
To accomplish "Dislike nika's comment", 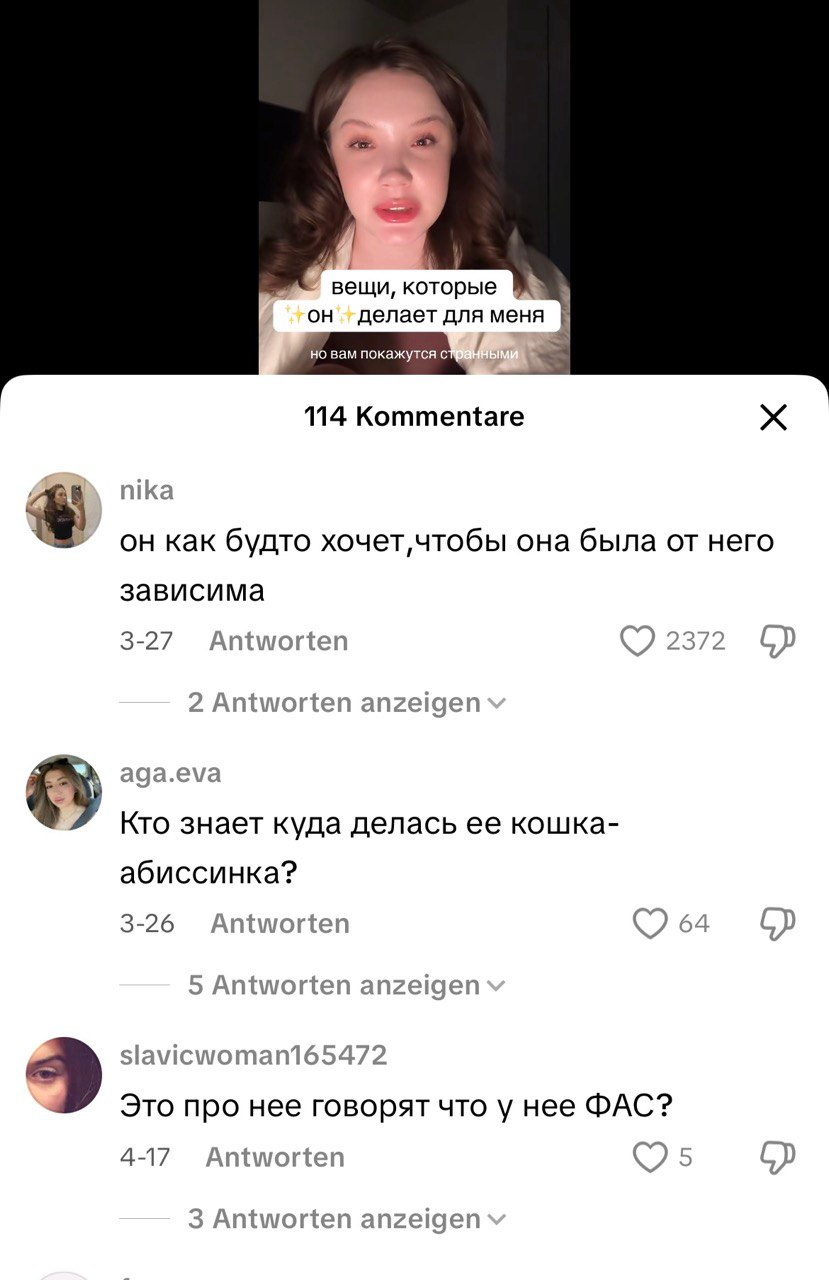I will [x=777, y=641].
